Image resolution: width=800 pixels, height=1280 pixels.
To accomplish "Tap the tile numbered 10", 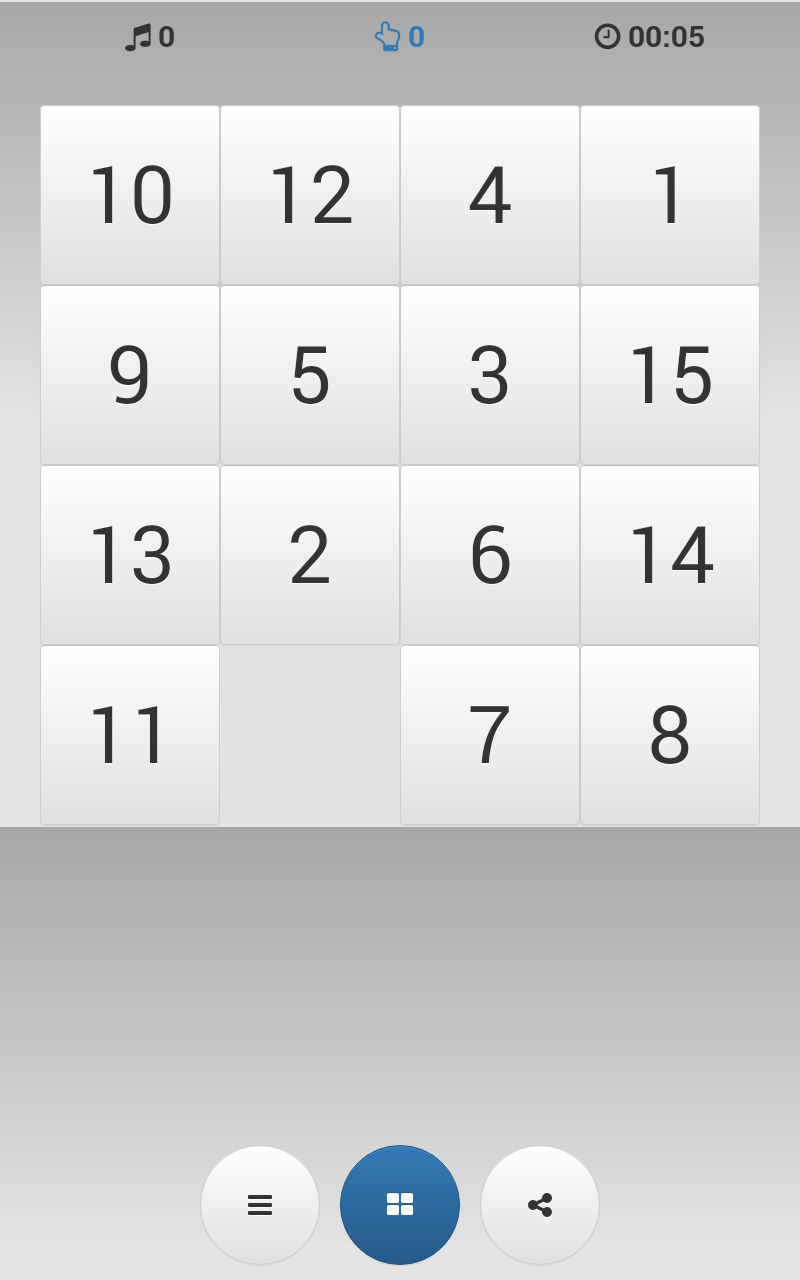I will click(x=130, y=195).
